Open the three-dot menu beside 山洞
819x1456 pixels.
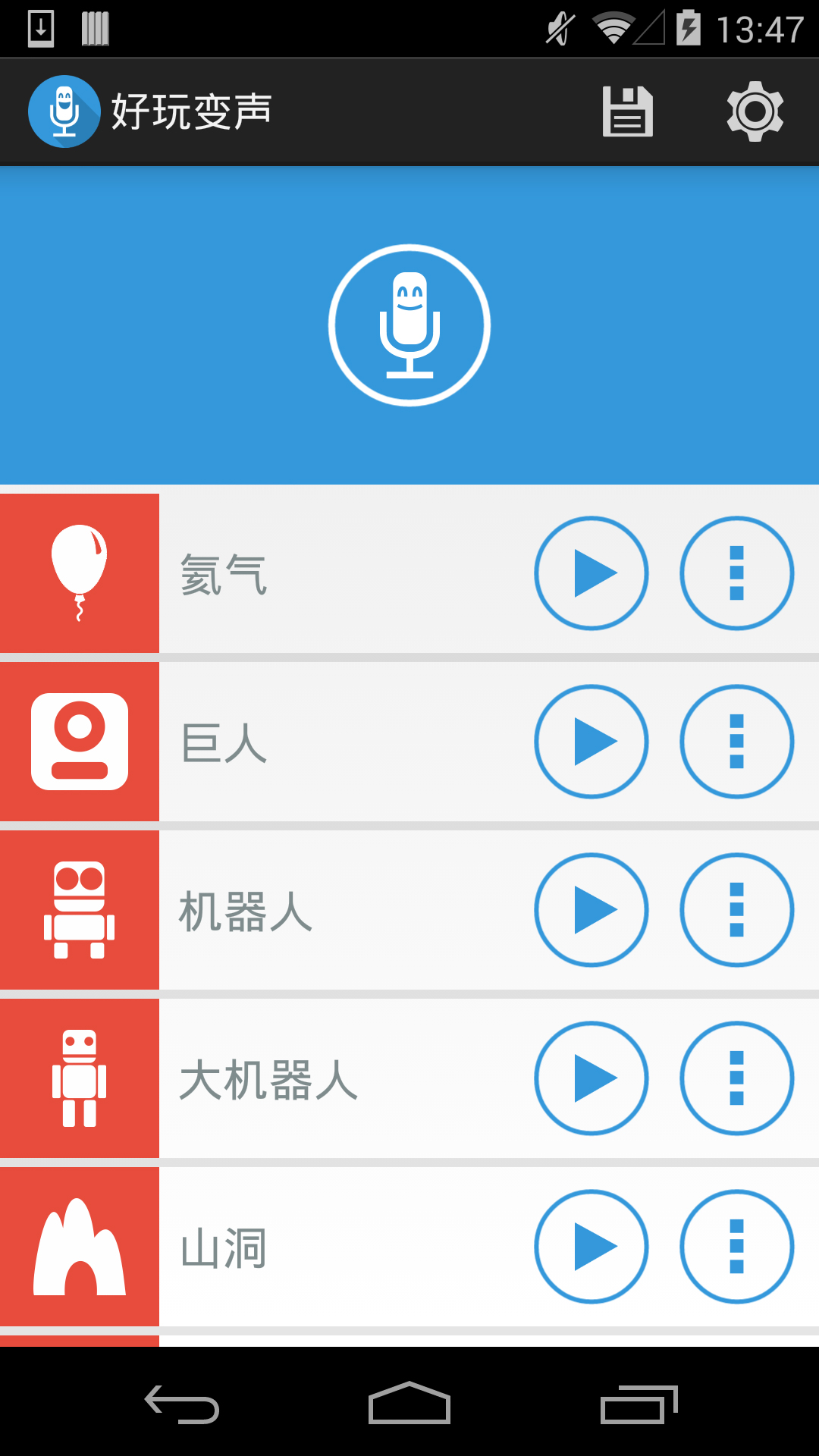point(736,1246)
